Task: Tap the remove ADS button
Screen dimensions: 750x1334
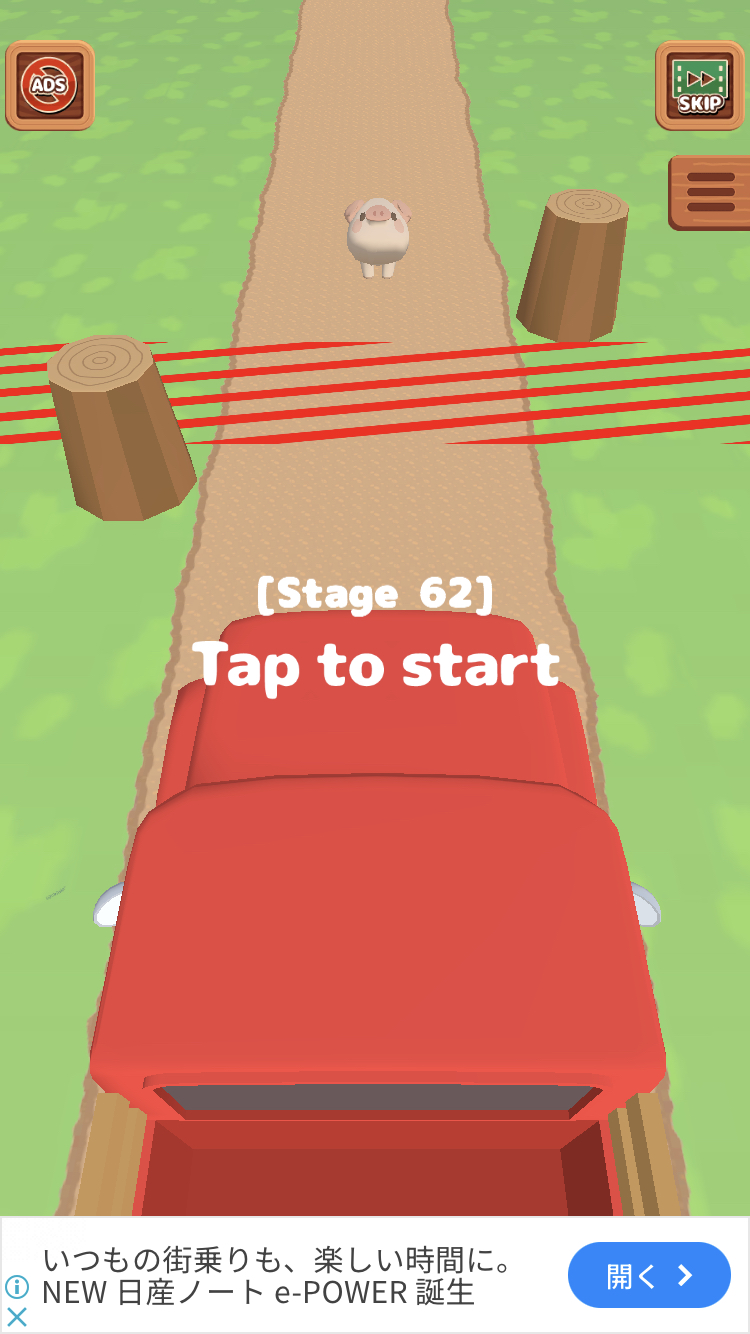Action: [50, 85]
